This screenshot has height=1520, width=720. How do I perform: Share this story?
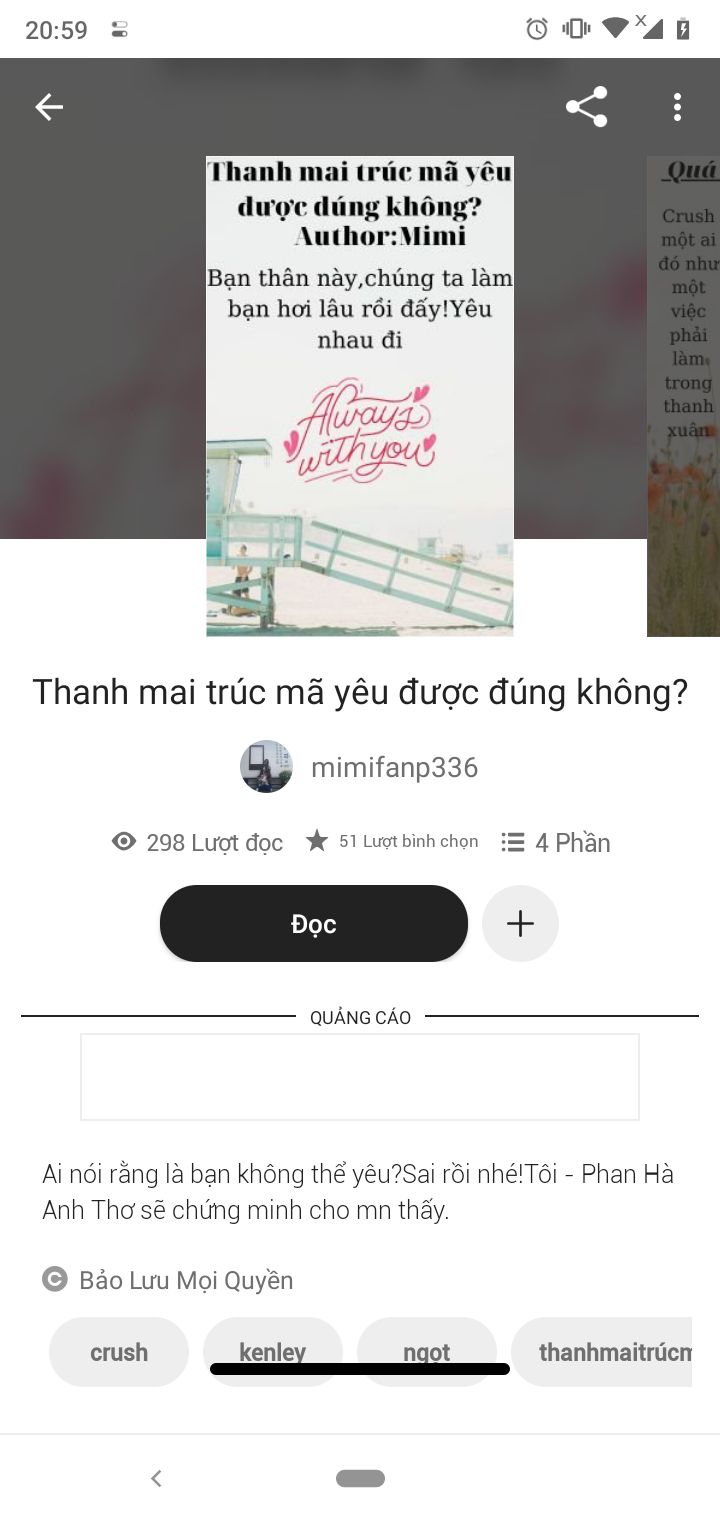(x=586, y=107)
